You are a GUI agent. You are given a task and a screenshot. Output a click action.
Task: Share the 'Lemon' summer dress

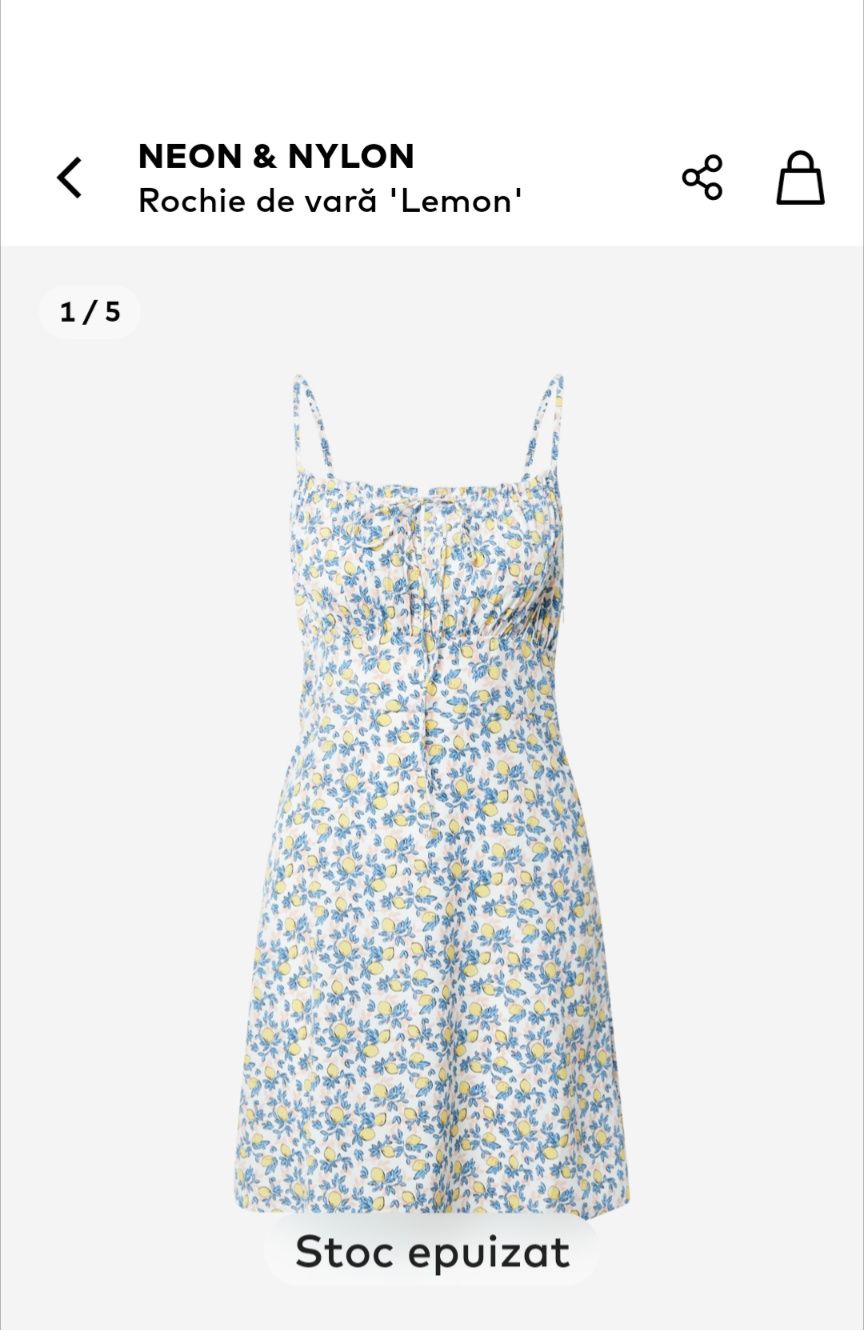tap(702, 178)
